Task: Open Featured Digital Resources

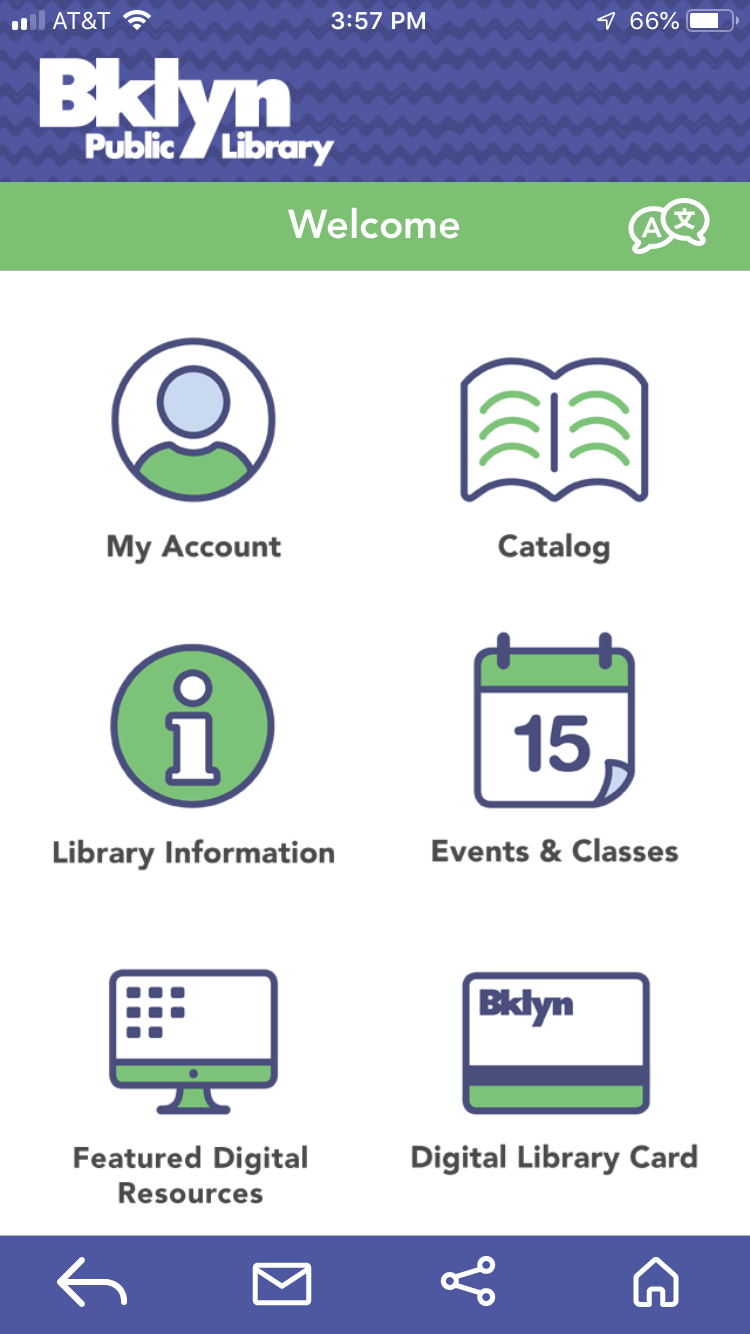Action: (x=192, y=1088)
